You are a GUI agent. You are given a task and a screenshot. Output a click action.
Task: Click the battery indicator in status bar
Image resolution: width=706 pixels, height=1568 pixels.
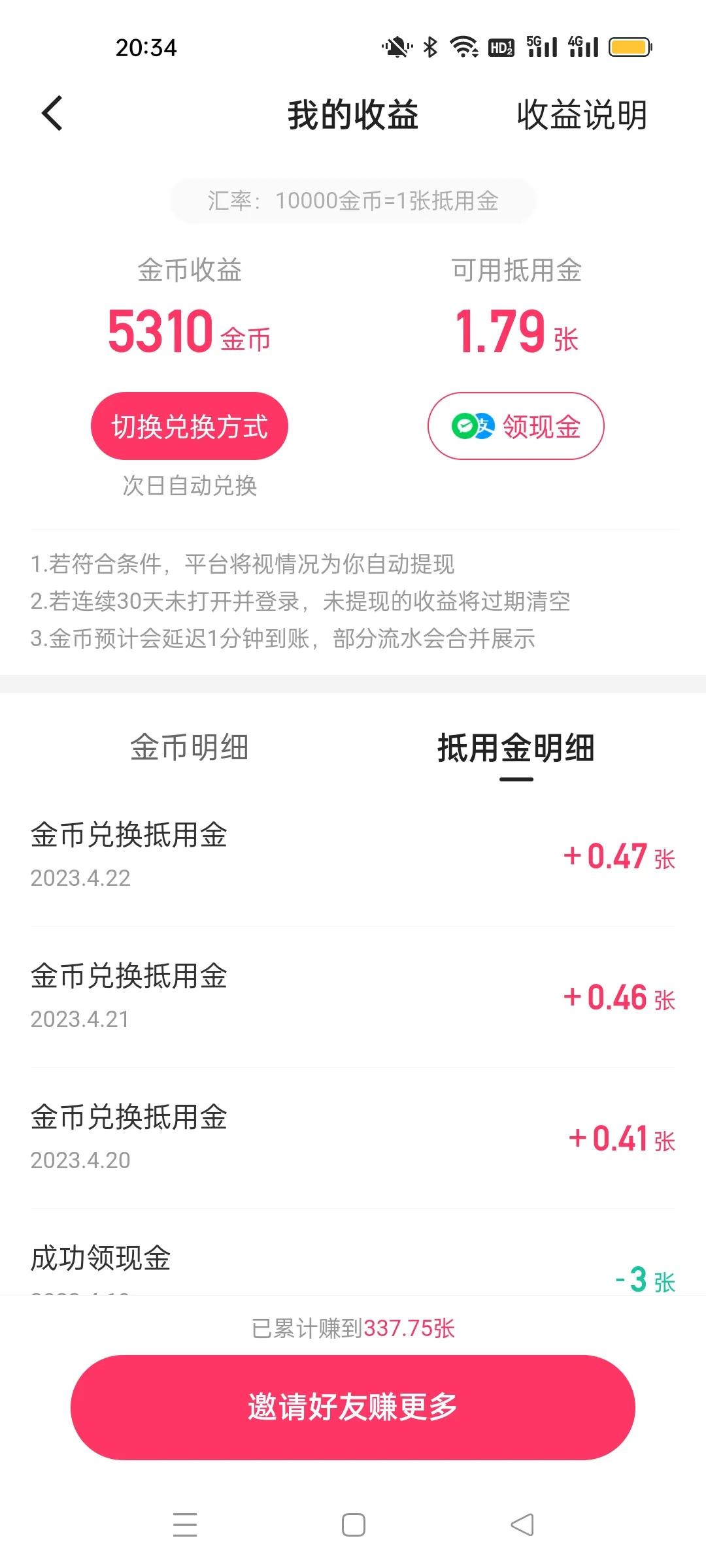pyautogui.click(x=630, y=47)
